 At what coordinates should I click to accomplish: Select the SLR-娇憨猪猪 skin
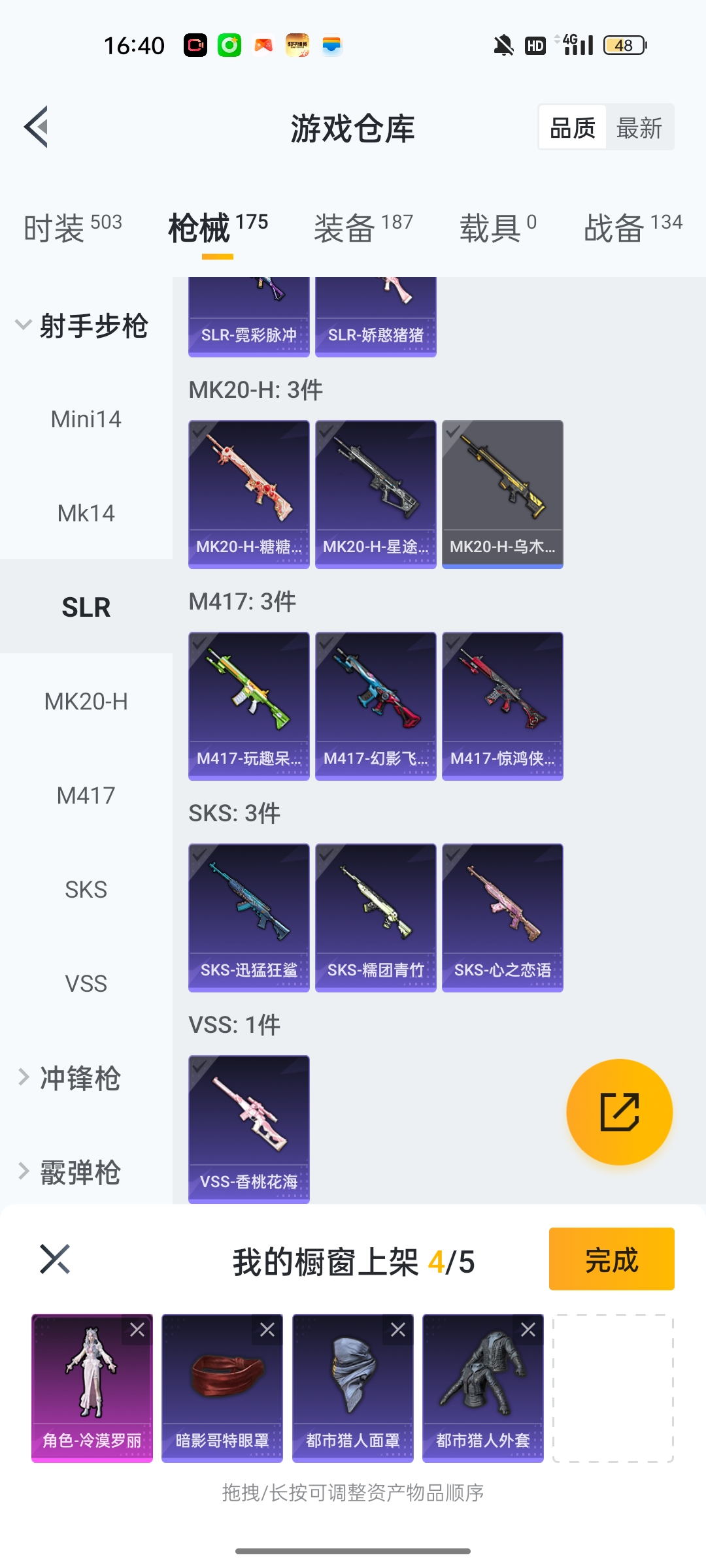click(375, 317)
